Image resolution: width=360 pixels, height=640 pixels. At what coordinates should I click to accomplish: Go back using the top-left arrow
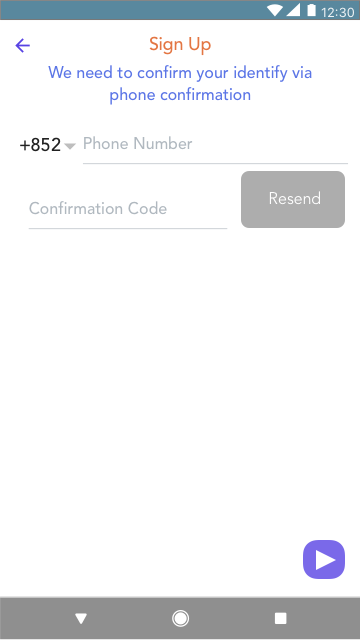pyautogui.click(x=22, y=45)
